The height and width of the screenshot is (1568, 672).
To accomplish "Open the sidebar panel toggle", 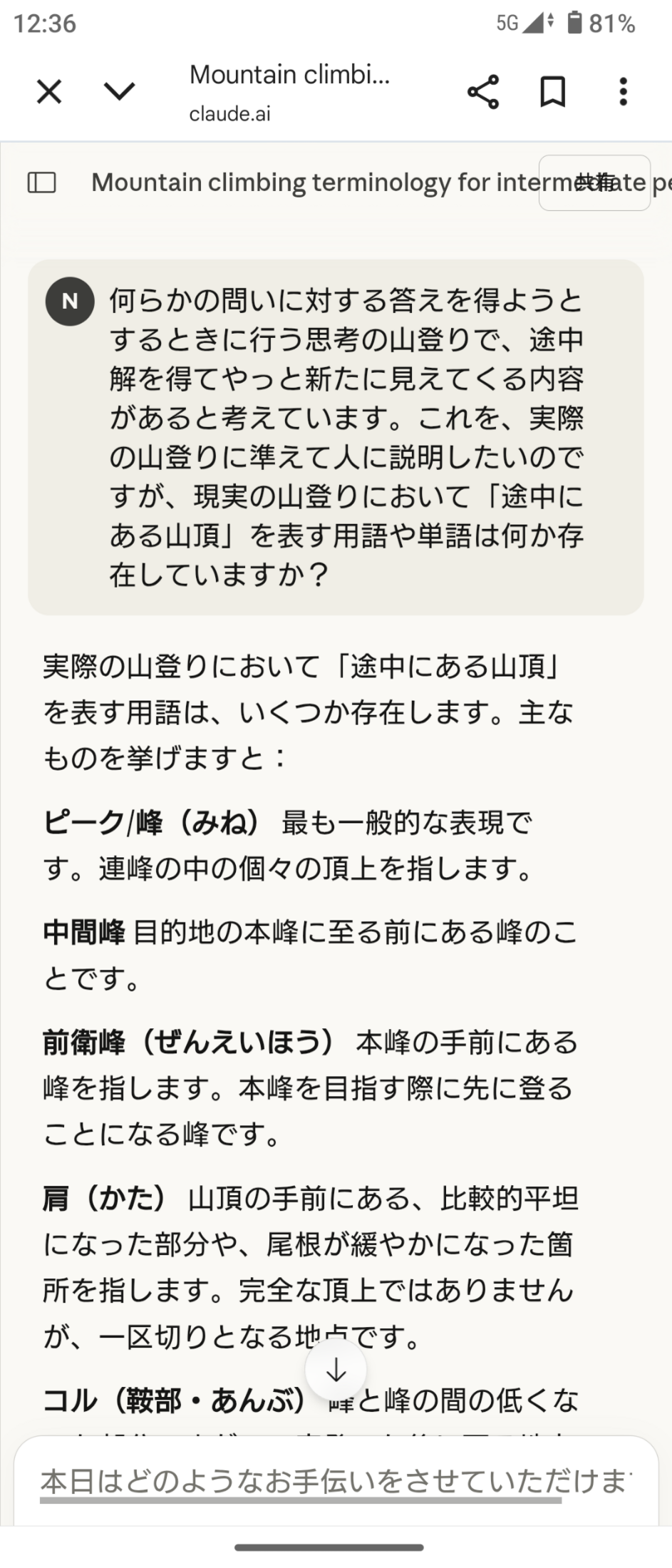I will [x=42, y=183].
